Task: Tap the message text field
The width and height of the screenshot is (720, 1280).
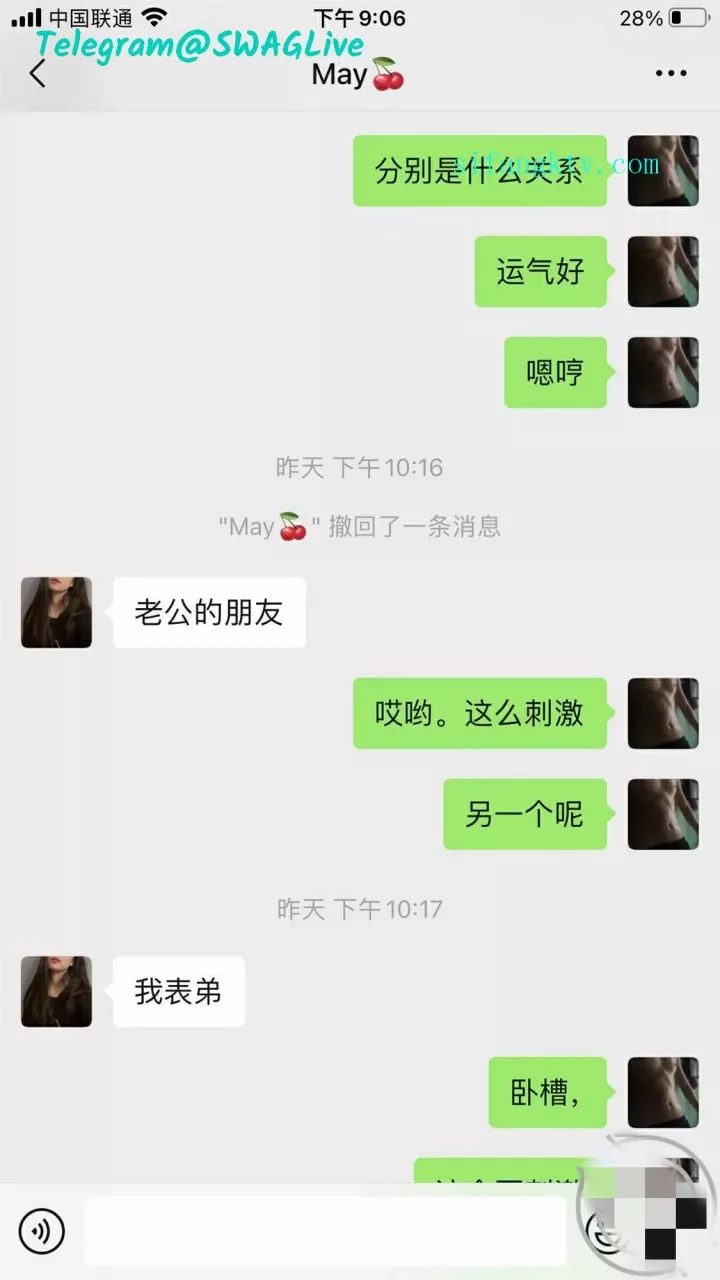Action: point(325,1231)
